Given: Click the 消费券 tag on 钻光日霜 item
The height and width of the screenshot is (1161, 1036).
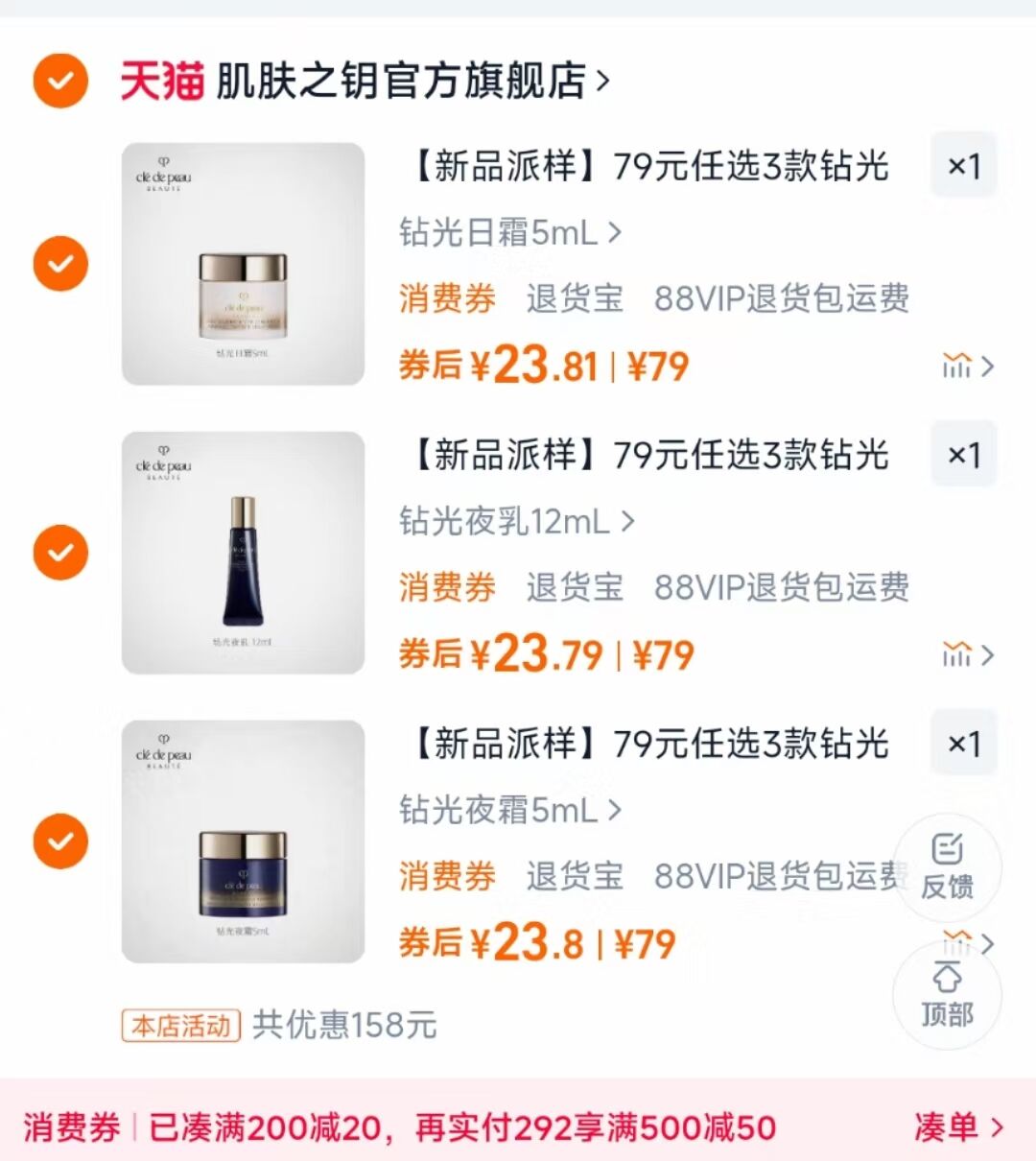Looking at the screenshot, I should (447, 299).
